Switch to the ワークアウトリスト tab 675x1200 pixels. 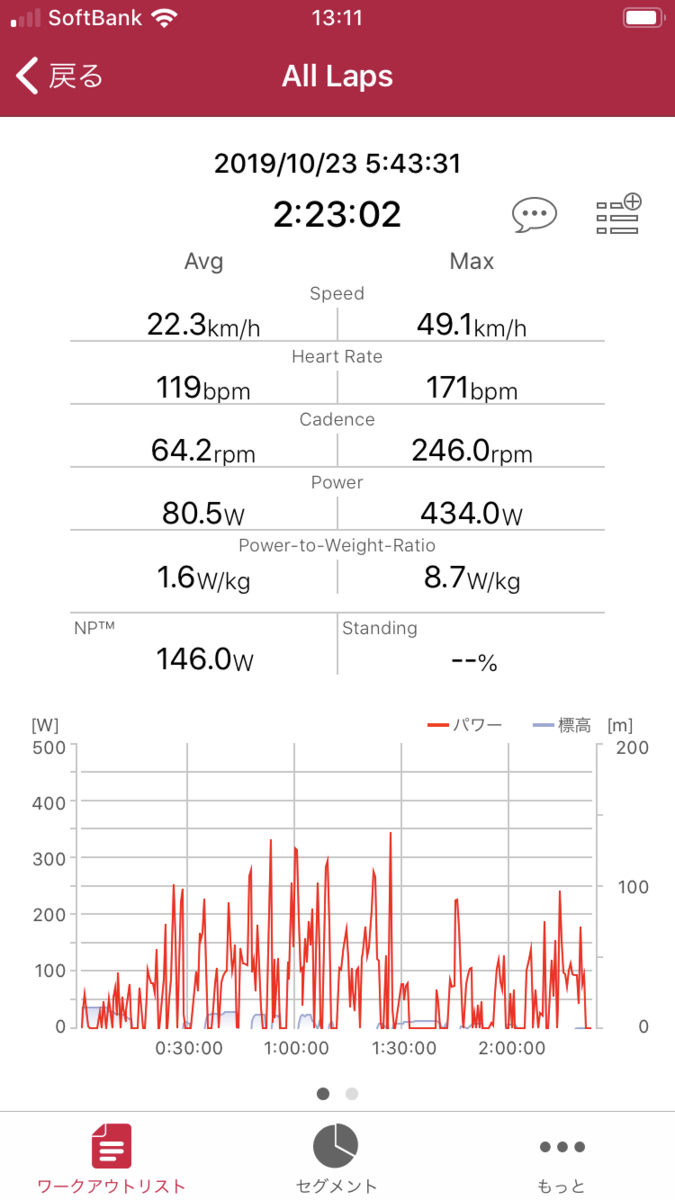(x=111, y=1158)
